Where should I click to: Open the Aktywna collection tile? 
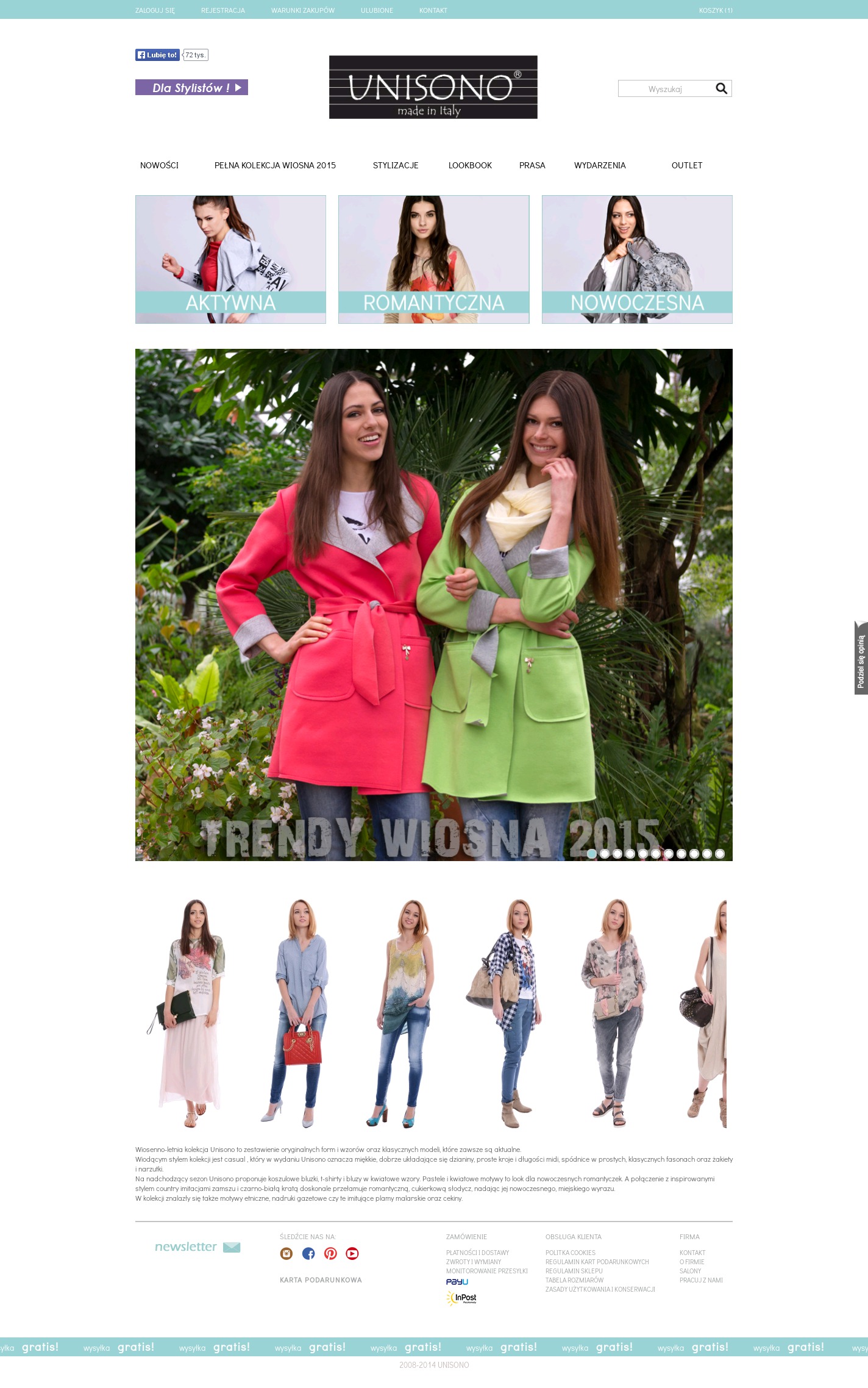(x=230, y=260)
